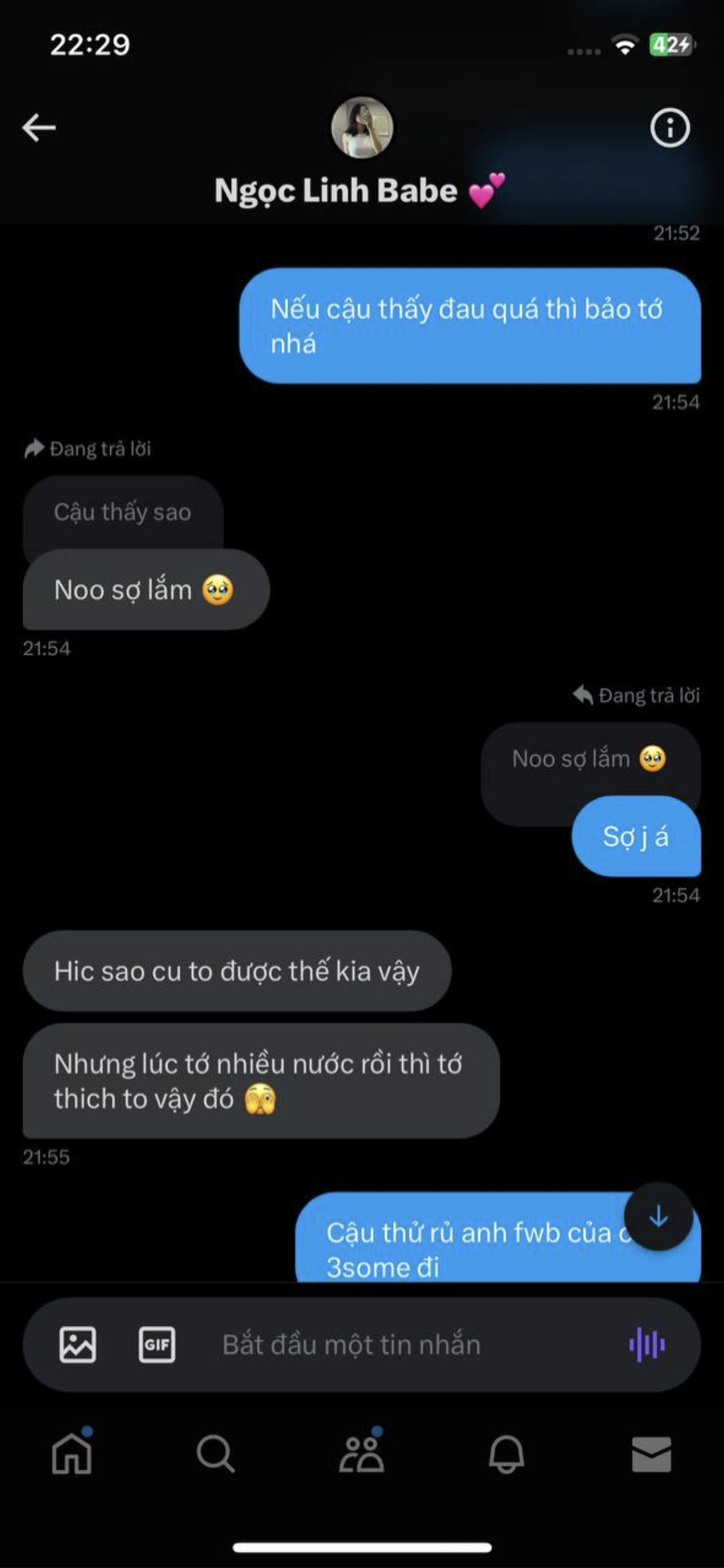Attach a photo to the message
The width and height of the screenshot is (724, 1568).
[78, 1345]
